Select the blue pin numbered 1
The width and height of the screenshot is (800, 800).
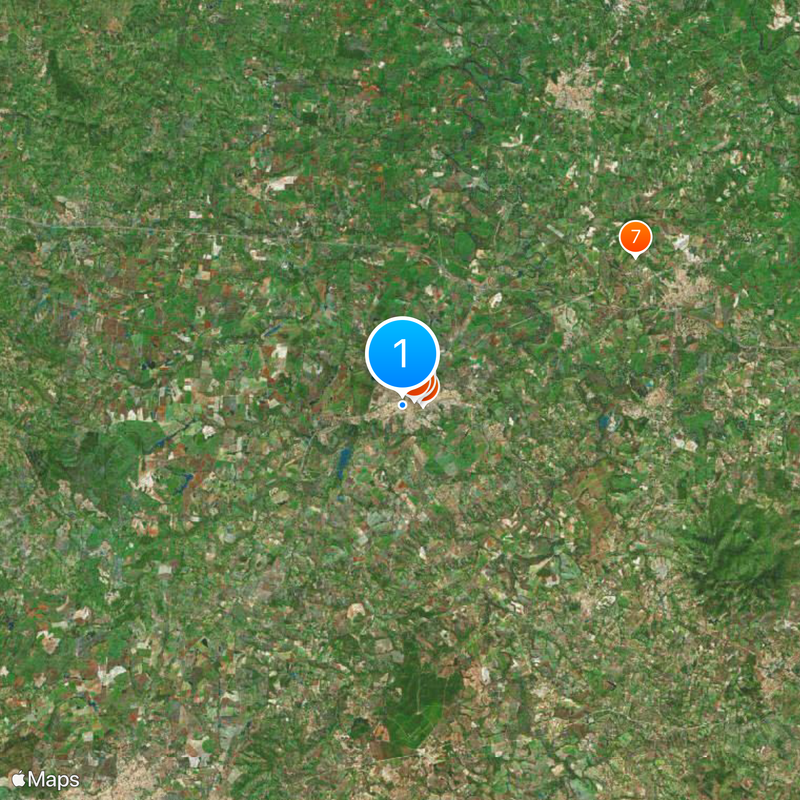pyautogui.click(x=402, y=353)
